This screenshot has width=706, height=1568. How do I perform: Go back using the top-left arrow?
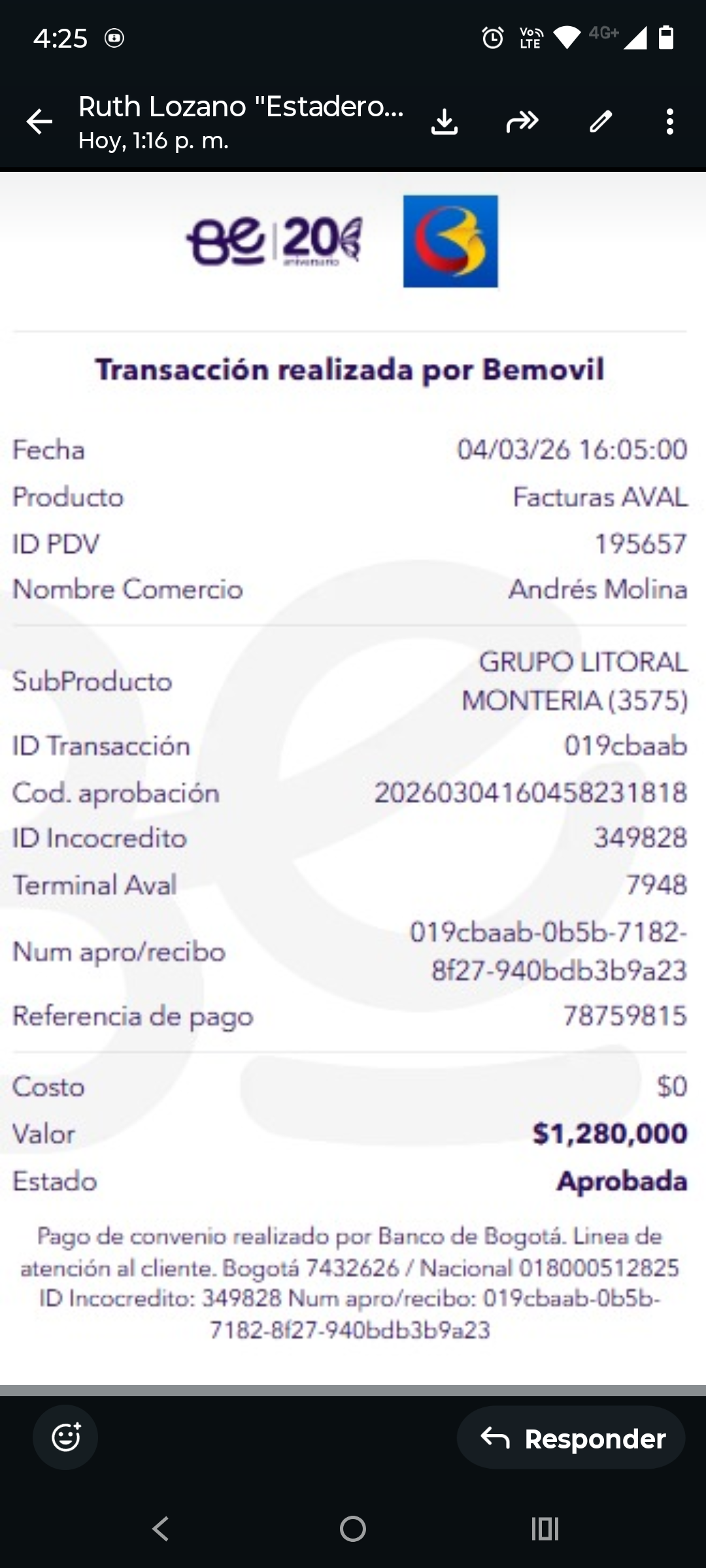39,122
